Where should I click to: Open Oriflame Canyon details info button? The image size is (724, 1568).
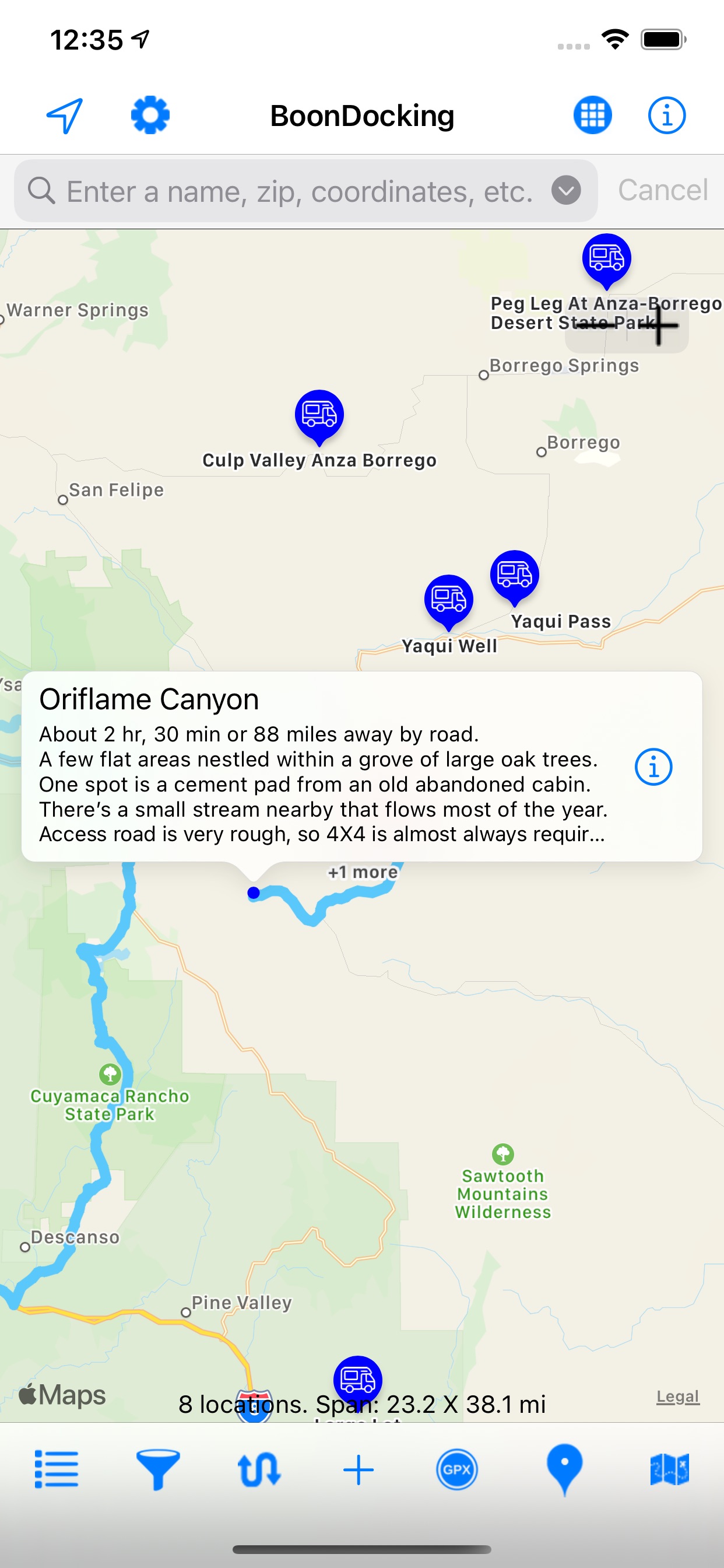[x=653, y=766]
